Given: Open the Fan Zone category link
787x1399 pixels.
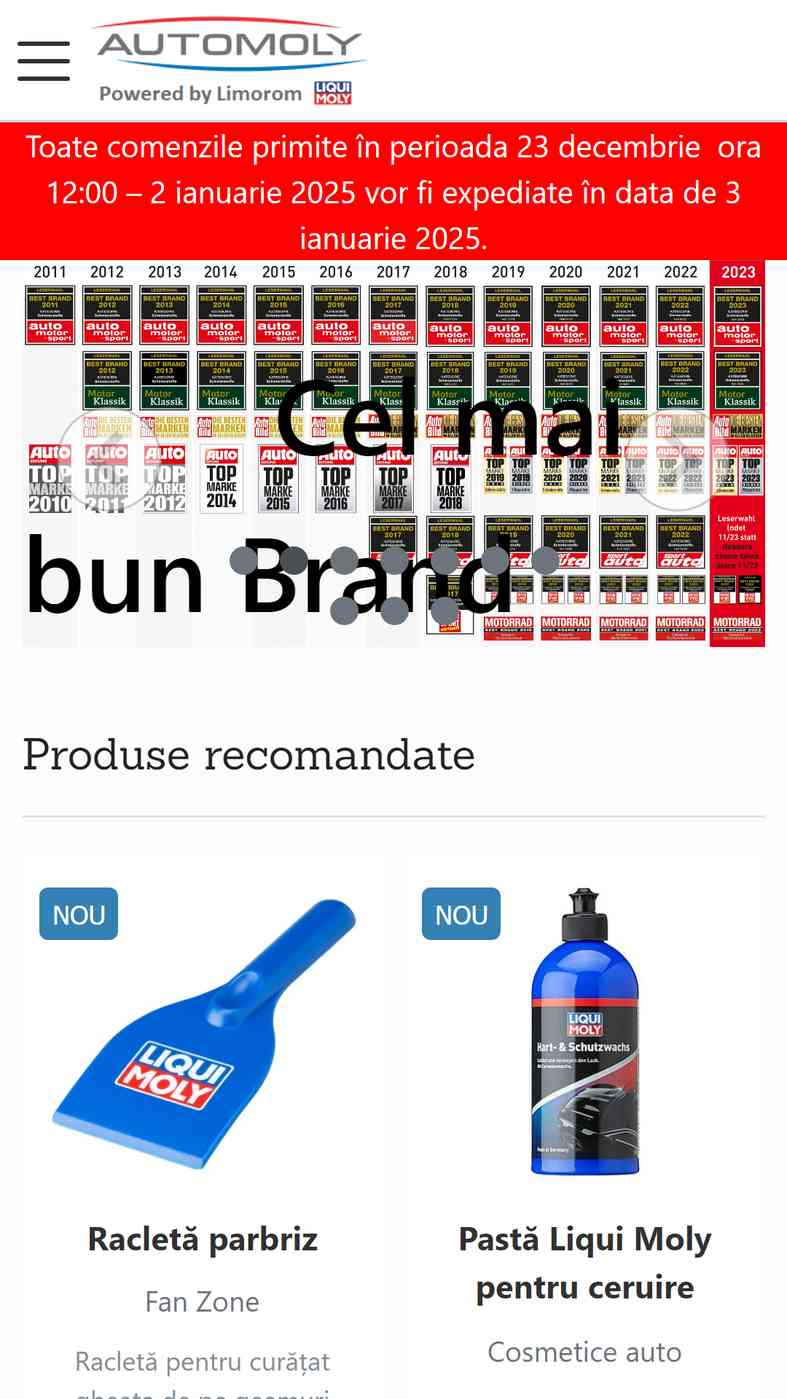Looking at the screenshot, I should coord(202,1301).
